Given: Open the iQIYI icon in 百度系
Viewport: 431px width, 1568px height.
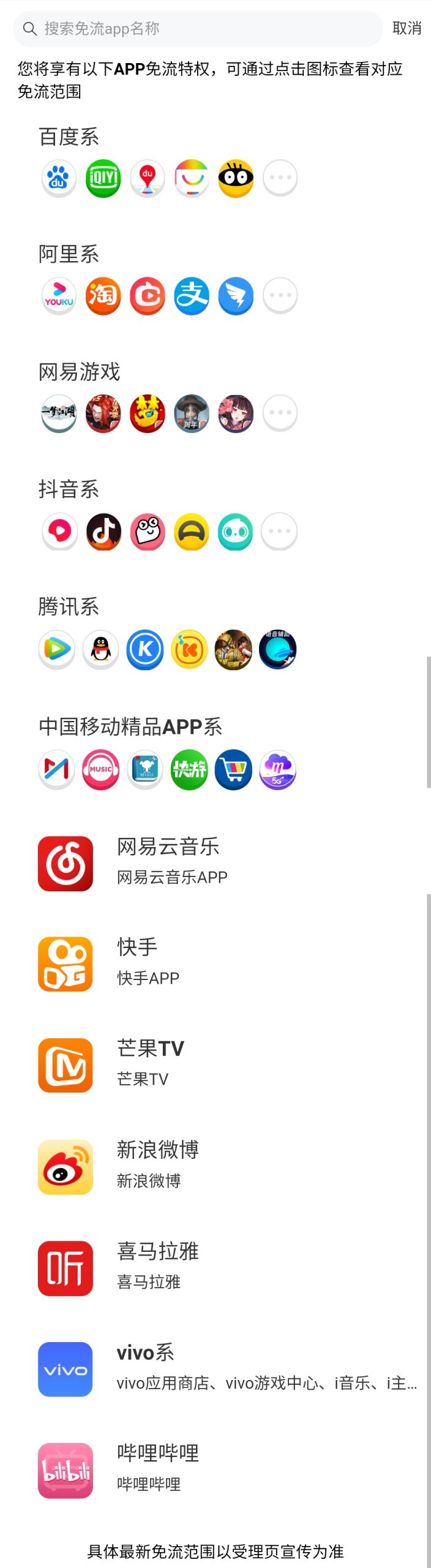Looking at the screenshot, I should click(x=103, y=178).
